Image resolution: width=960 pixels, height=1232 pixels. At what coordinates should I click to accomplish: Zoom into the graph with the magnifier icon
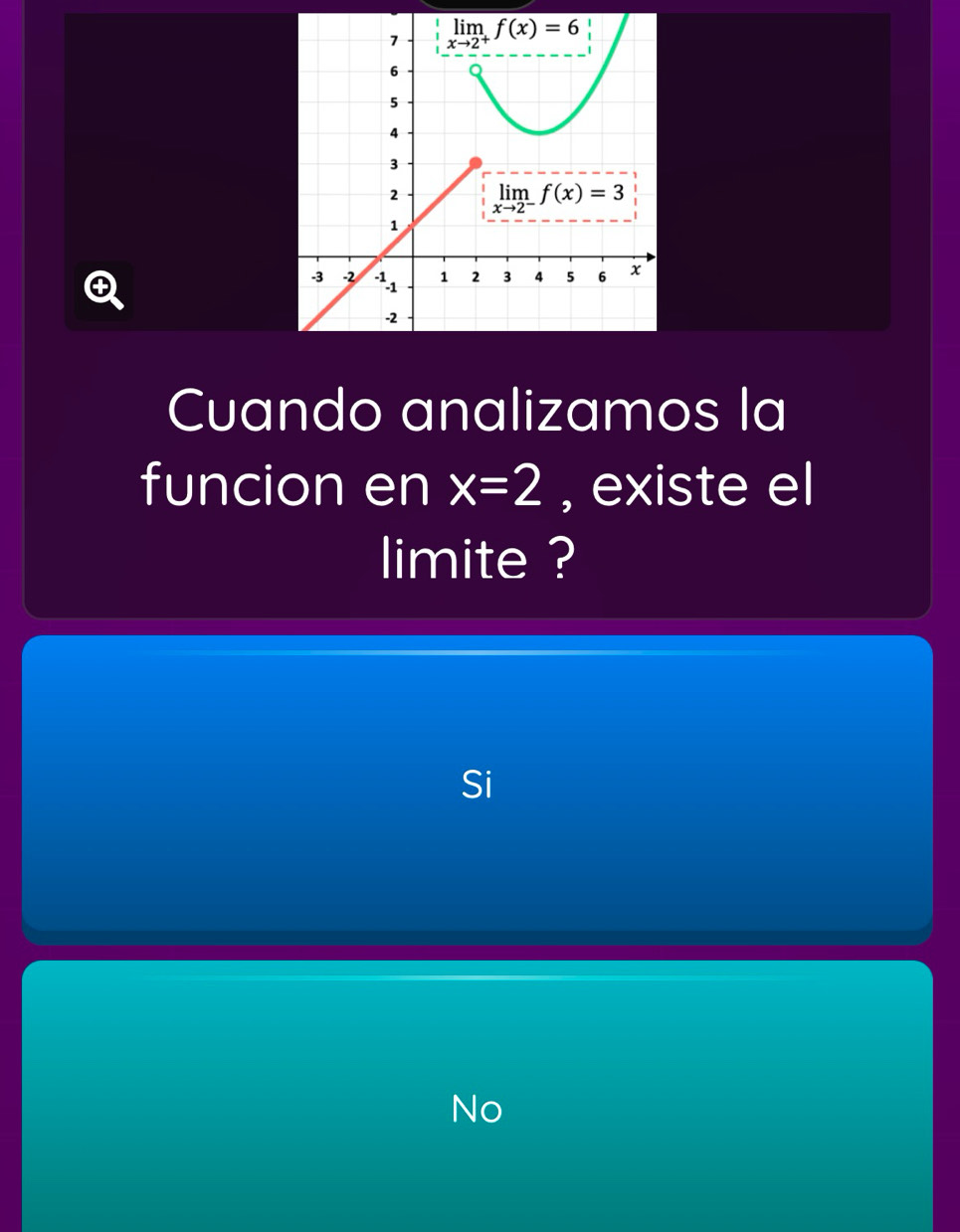[x=102, y=290]
